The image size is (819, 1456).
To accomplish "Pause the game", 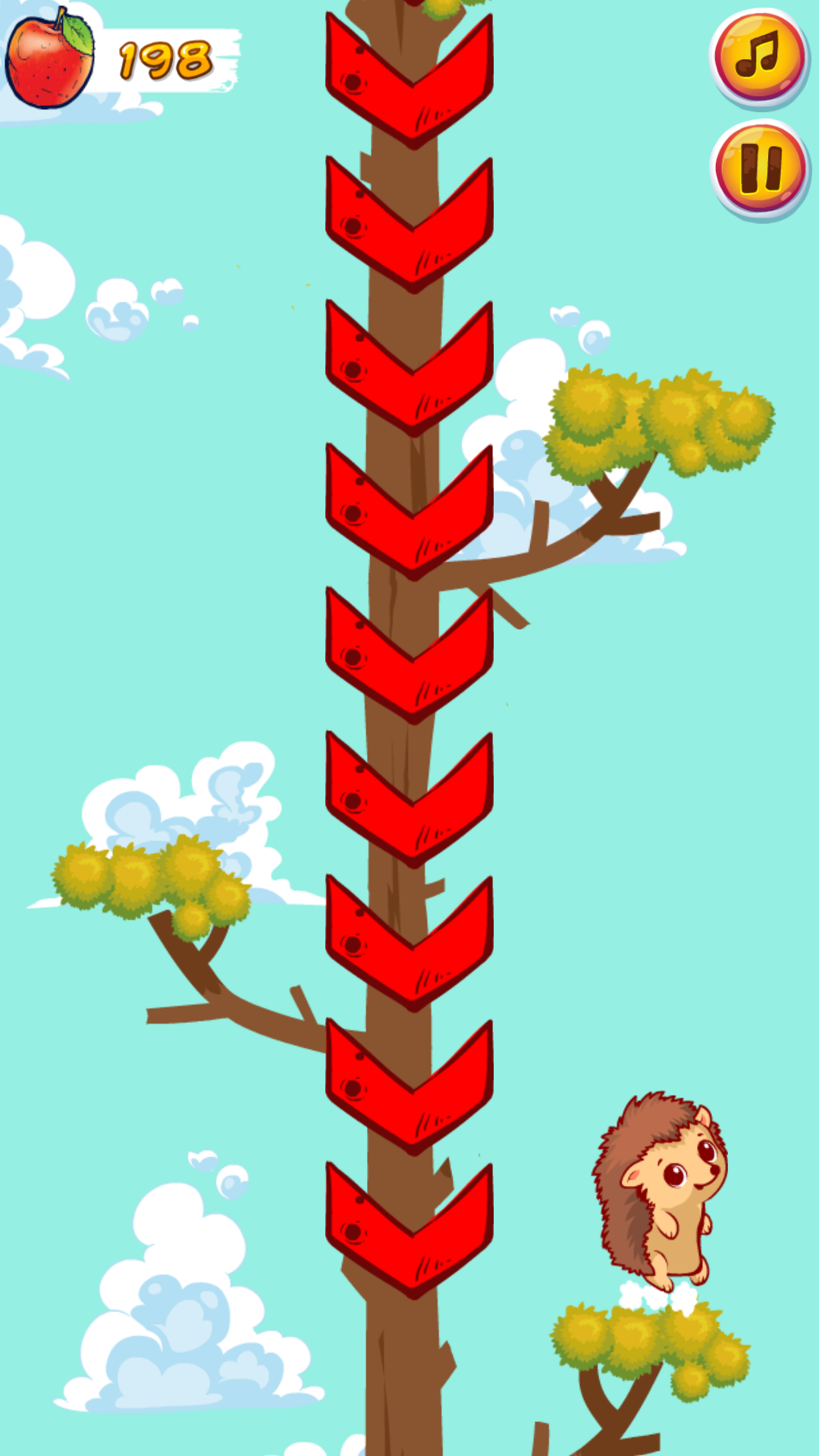I will tap(760, 168).
